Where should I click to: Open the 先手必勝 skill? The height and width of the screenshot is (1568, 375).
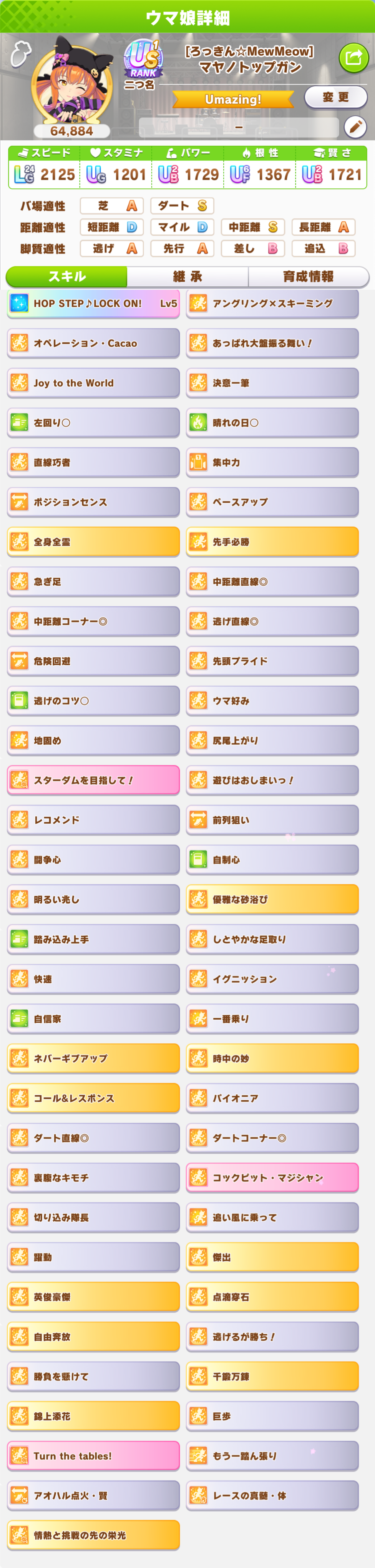pos(272,542)
